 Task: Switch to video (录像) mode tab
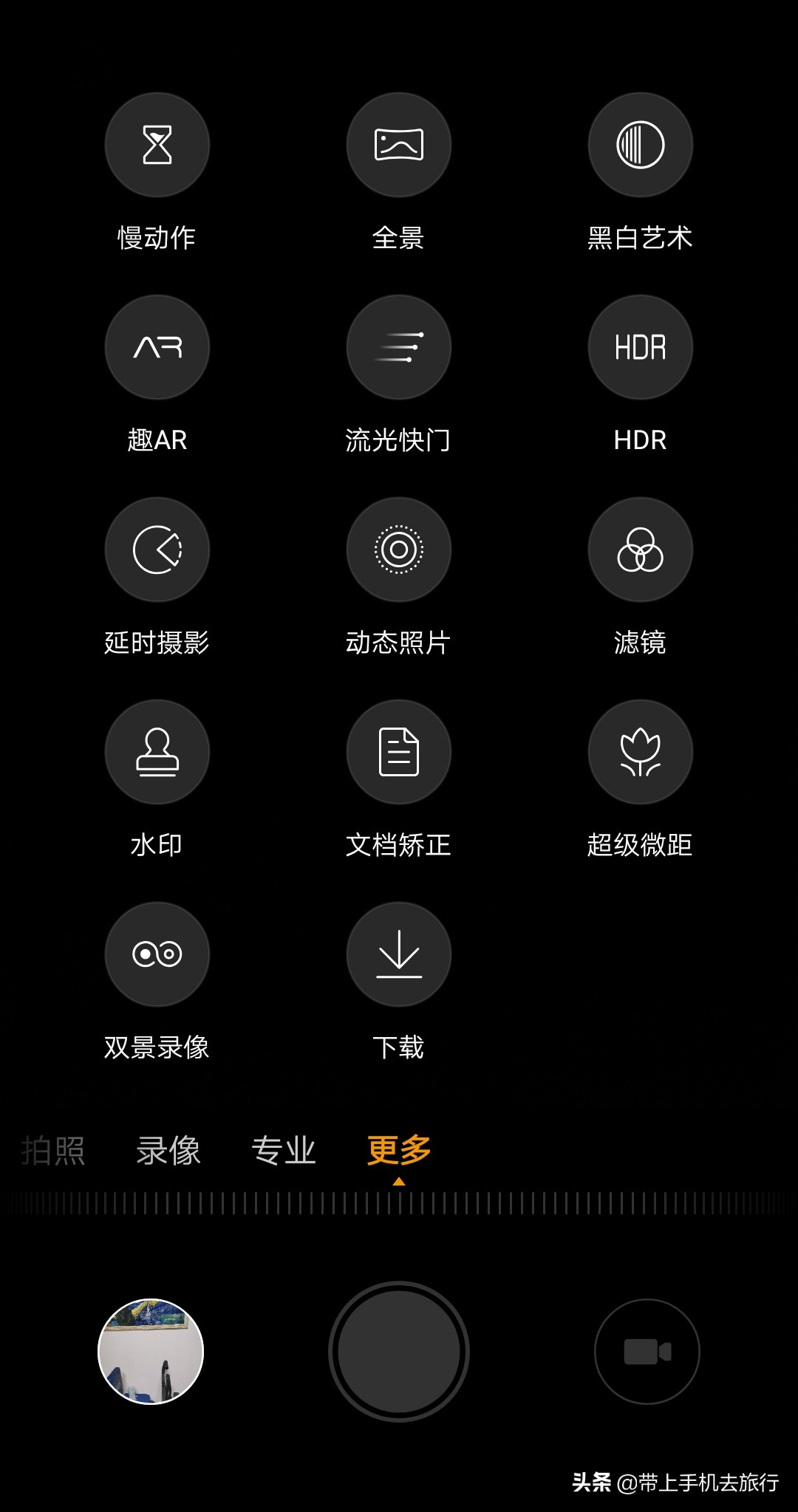pyautogui.click(x=168, y=1151)
